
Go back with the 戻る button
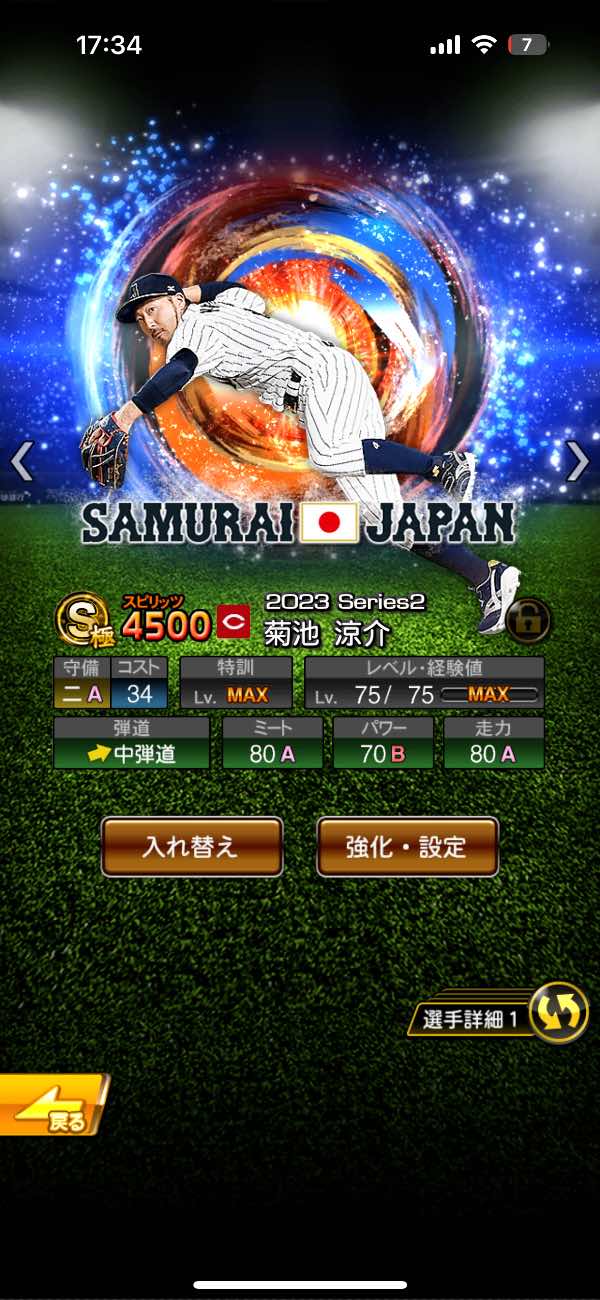coord(52,1105)
